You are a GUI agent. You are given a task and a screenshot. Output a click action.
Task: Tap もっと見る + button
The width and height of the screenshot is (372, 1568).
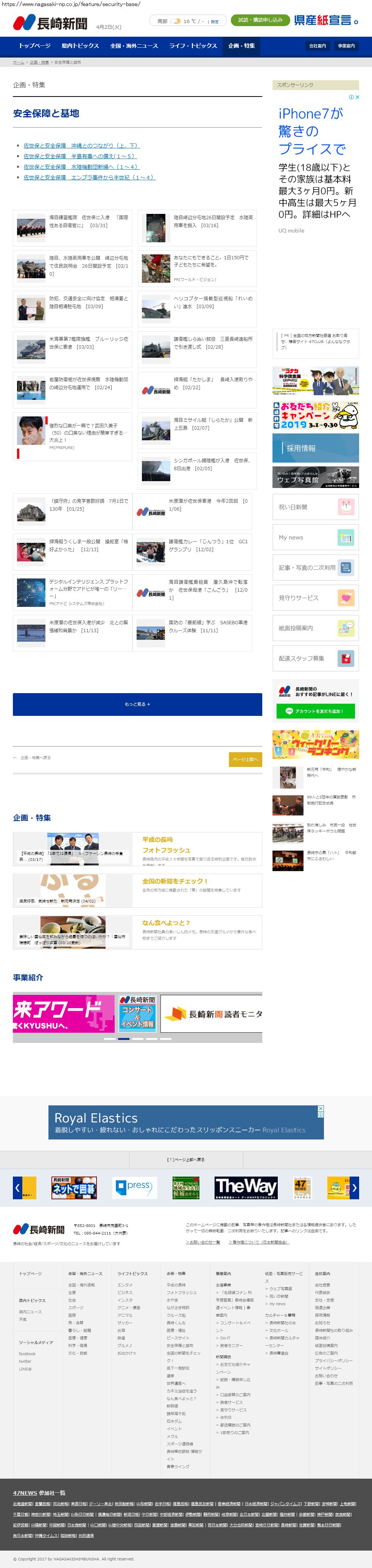click(x=137, y=704)
